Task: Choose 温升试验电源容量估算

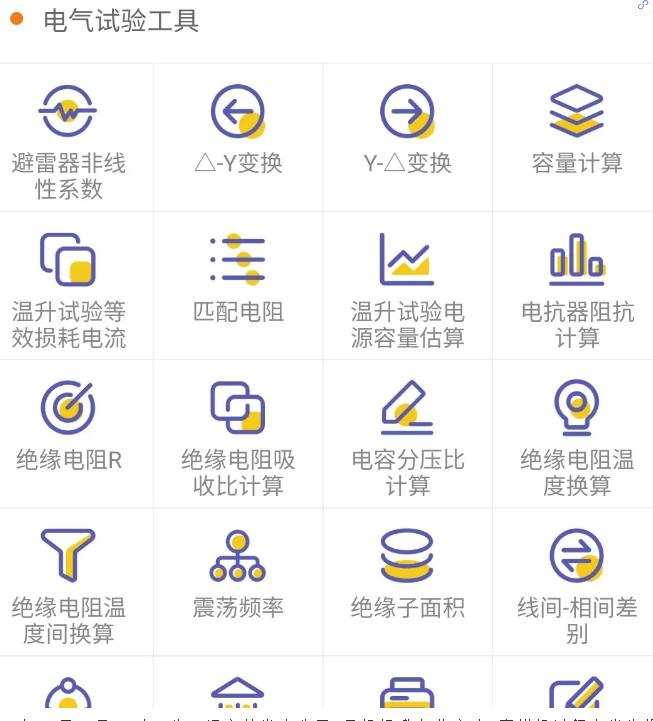Action: point(407,287)
